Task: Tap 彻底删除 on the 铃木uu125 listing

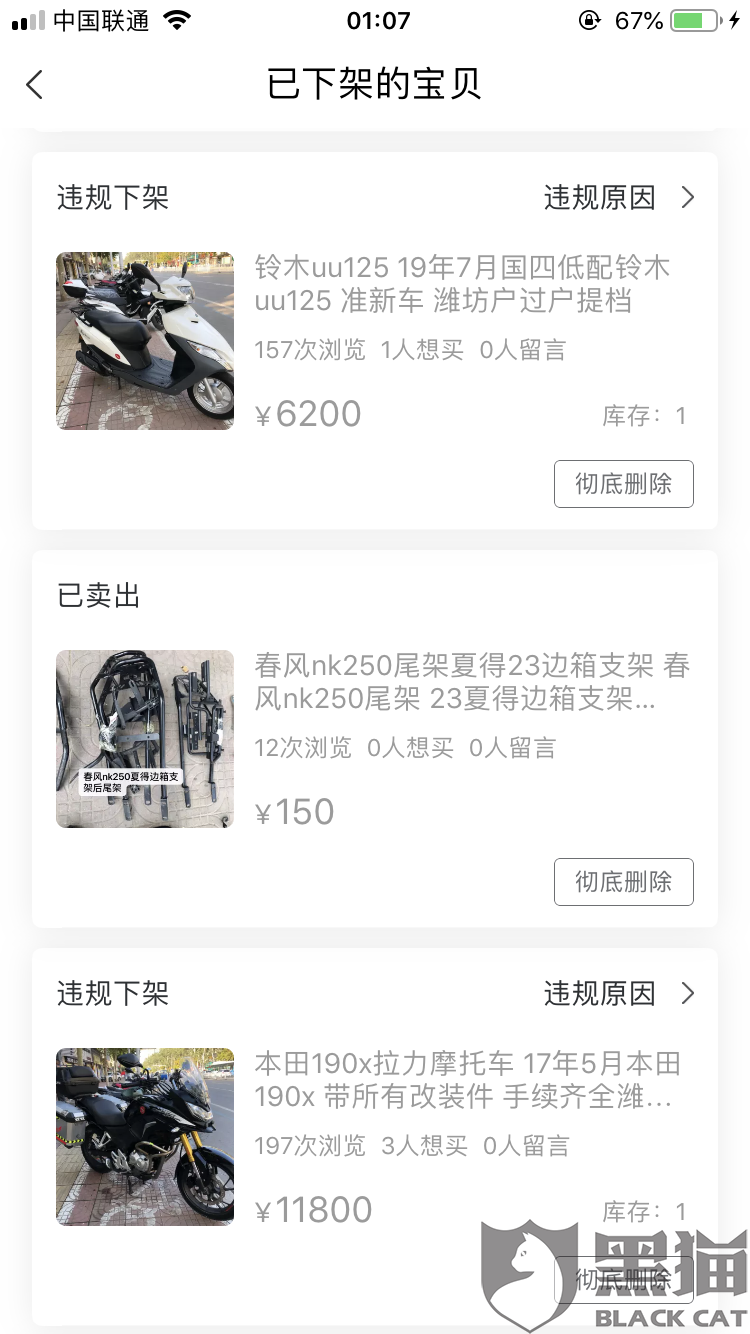Action: pos(623,484)
